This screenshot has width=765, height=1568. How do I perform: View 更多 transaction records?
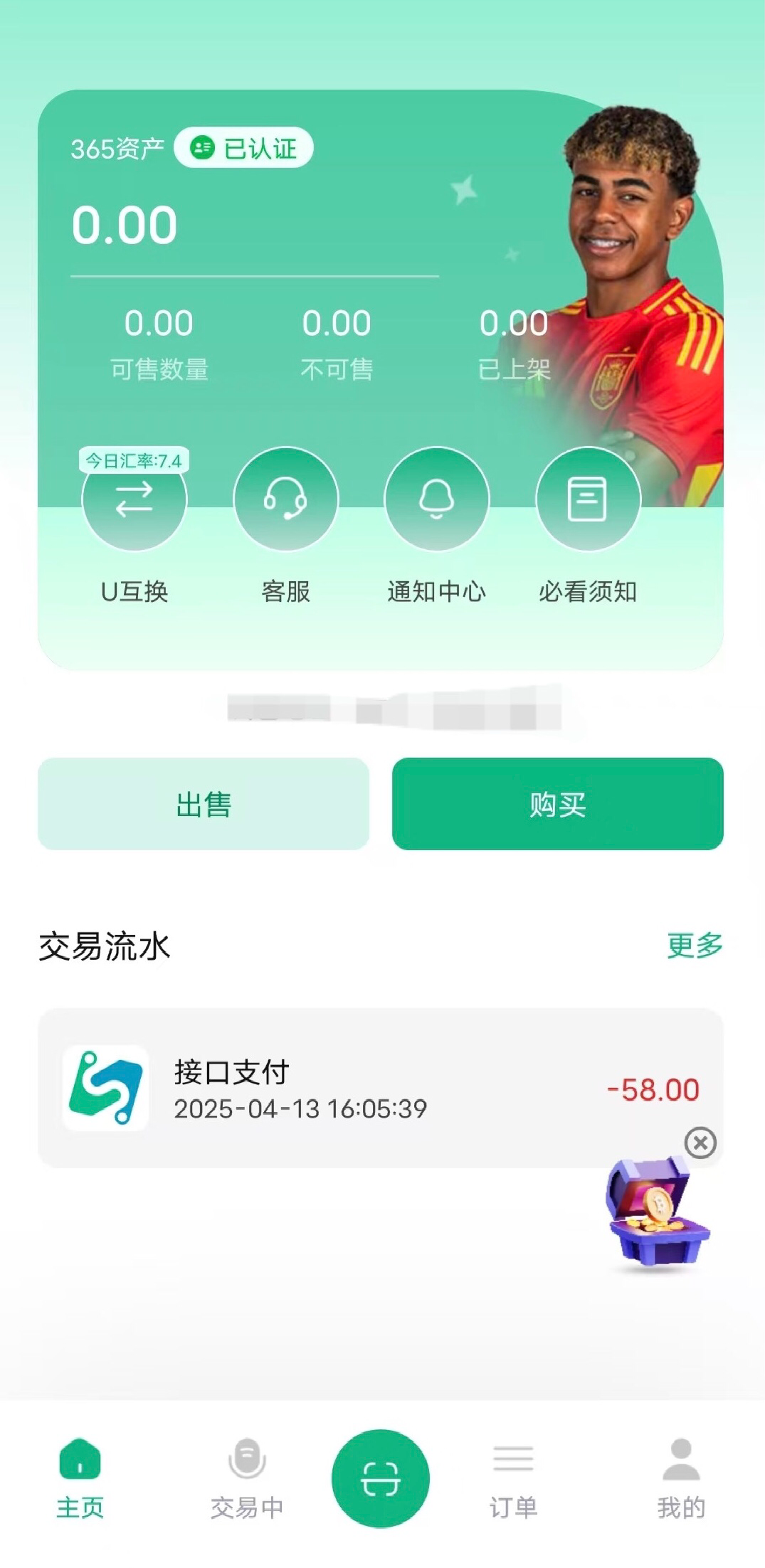click(x=695, y=945)
